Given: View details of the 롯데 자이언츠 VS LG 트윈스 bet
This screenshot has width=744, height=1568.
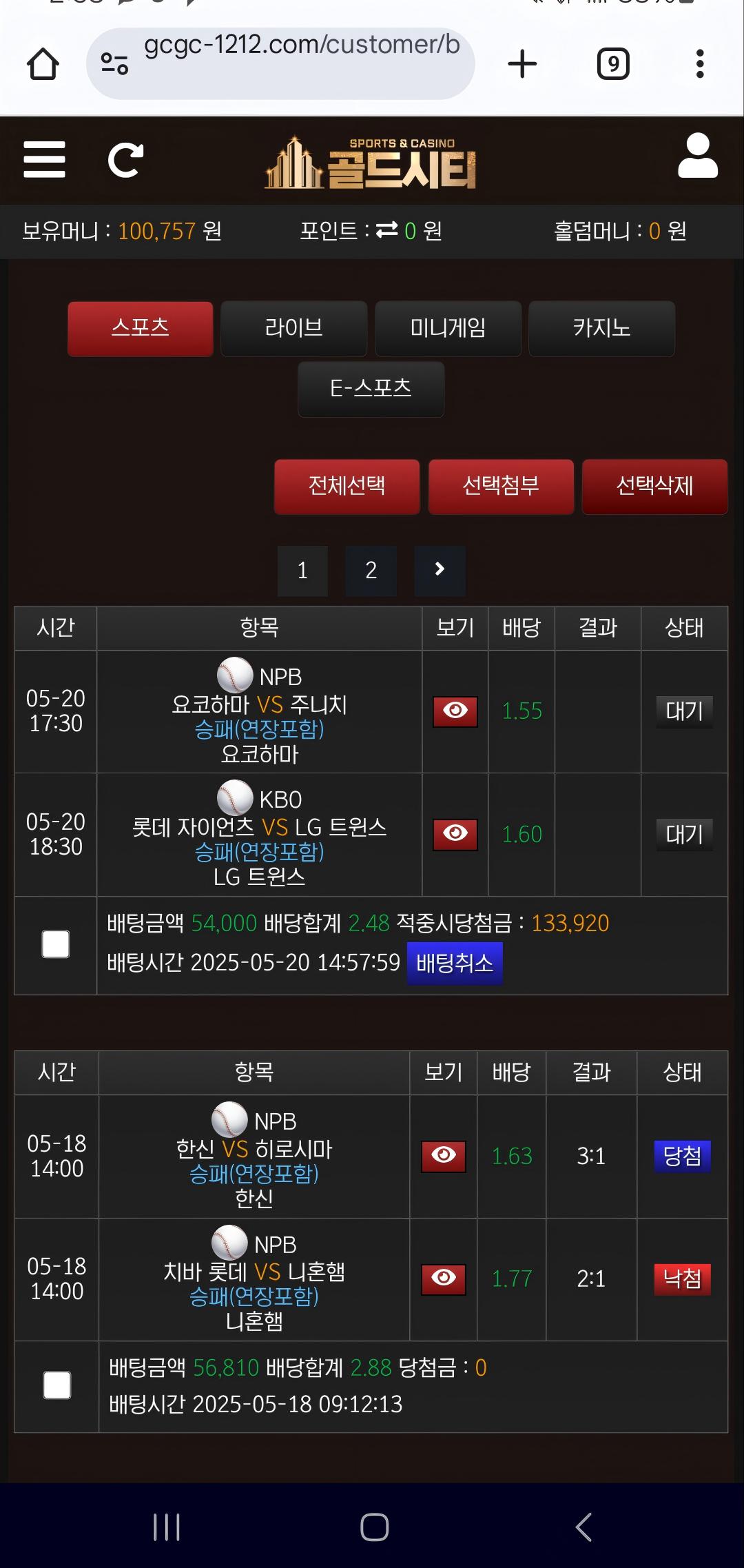Looking at the screenshot, I should coord(455,834).
